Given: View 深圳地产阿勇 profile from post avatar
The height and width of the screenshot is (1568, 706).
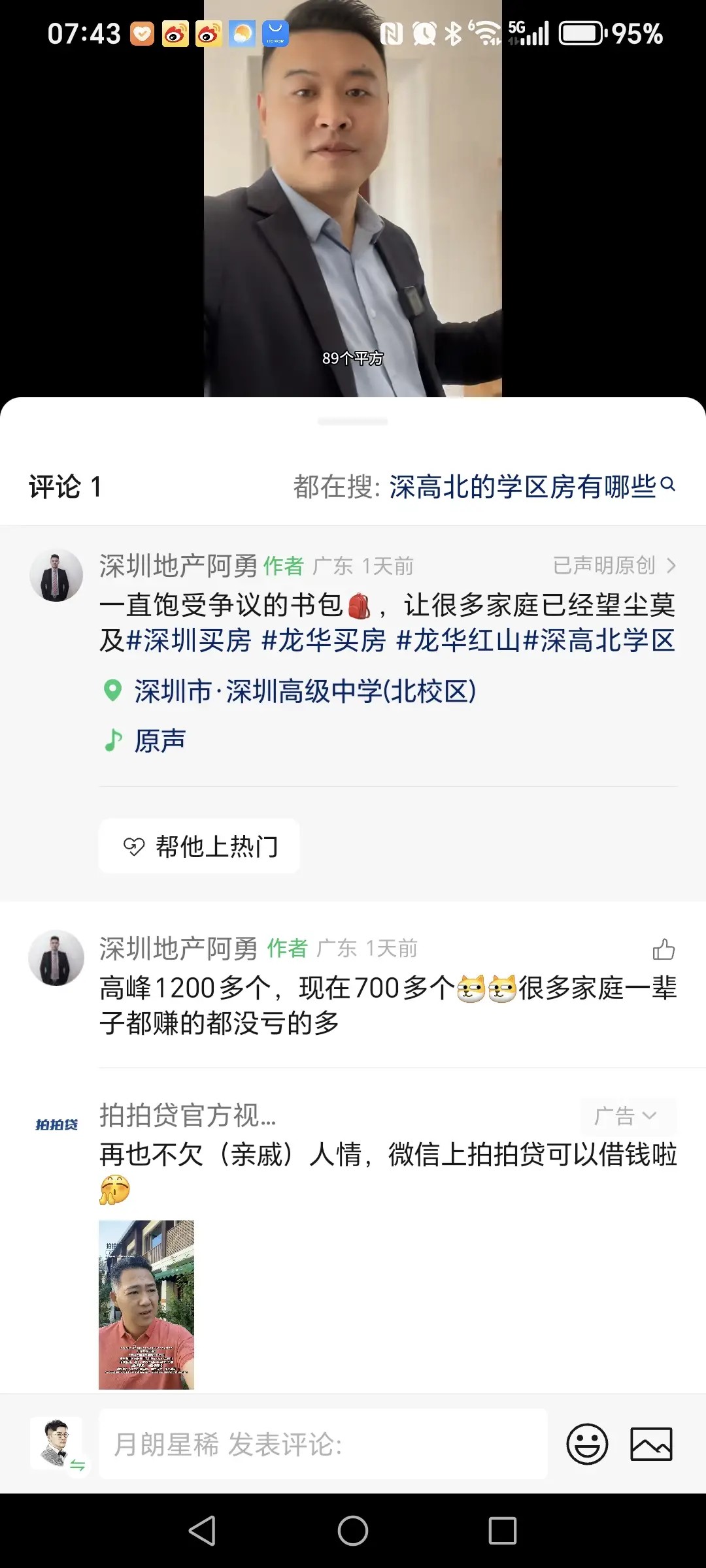Looking at the screenshot, I should click(56, 576).
